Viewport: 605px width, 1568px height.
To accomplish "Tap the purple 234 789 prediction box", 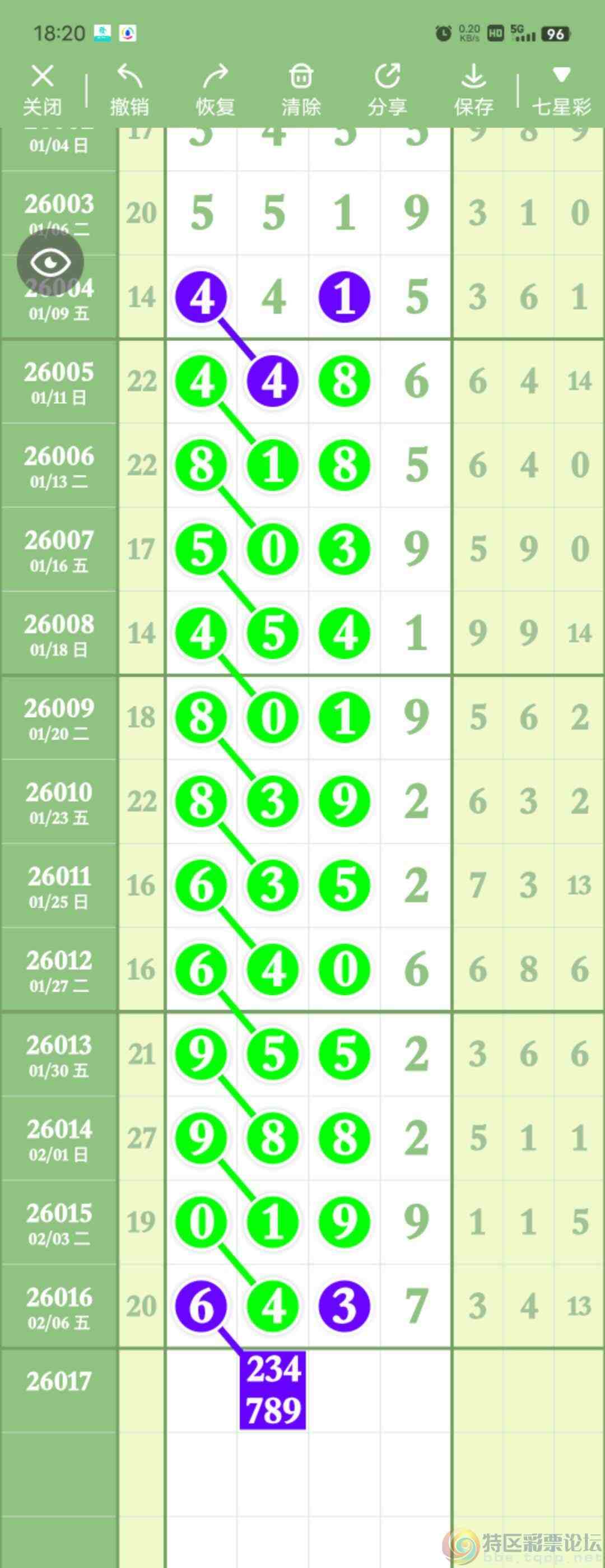I will point(273,1390).
